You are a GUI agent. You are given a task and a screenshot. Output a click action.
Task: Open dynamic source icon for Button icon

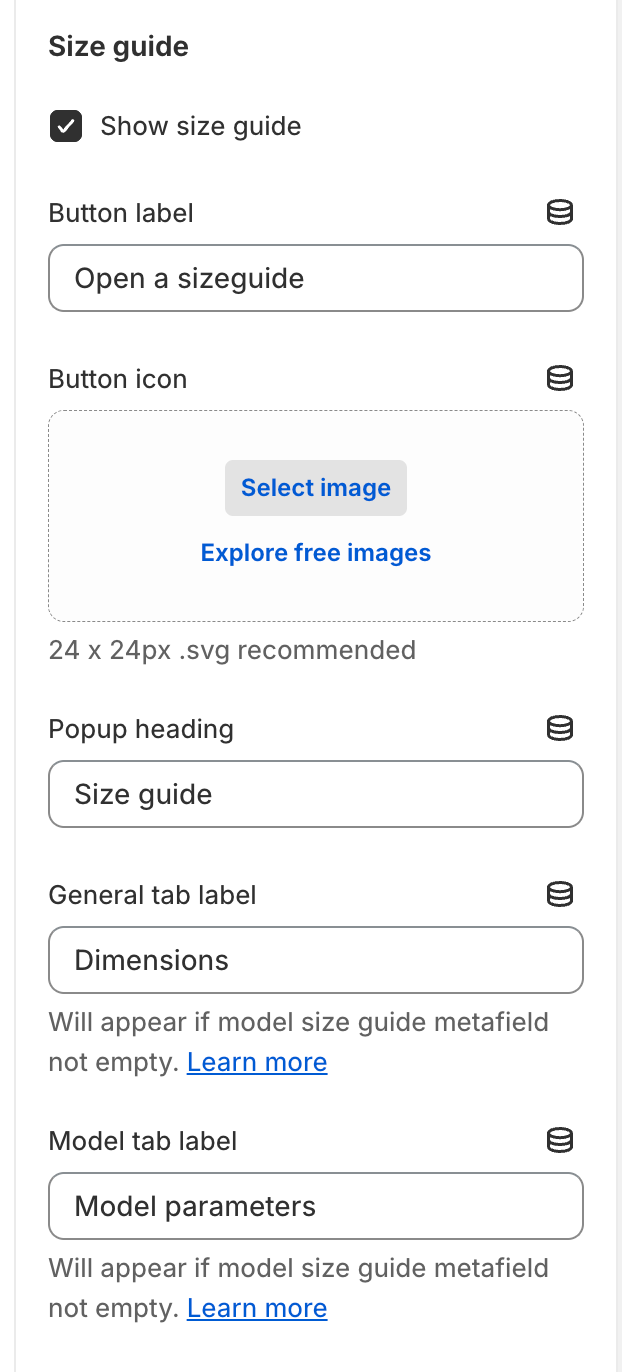(x=560, y=378)
